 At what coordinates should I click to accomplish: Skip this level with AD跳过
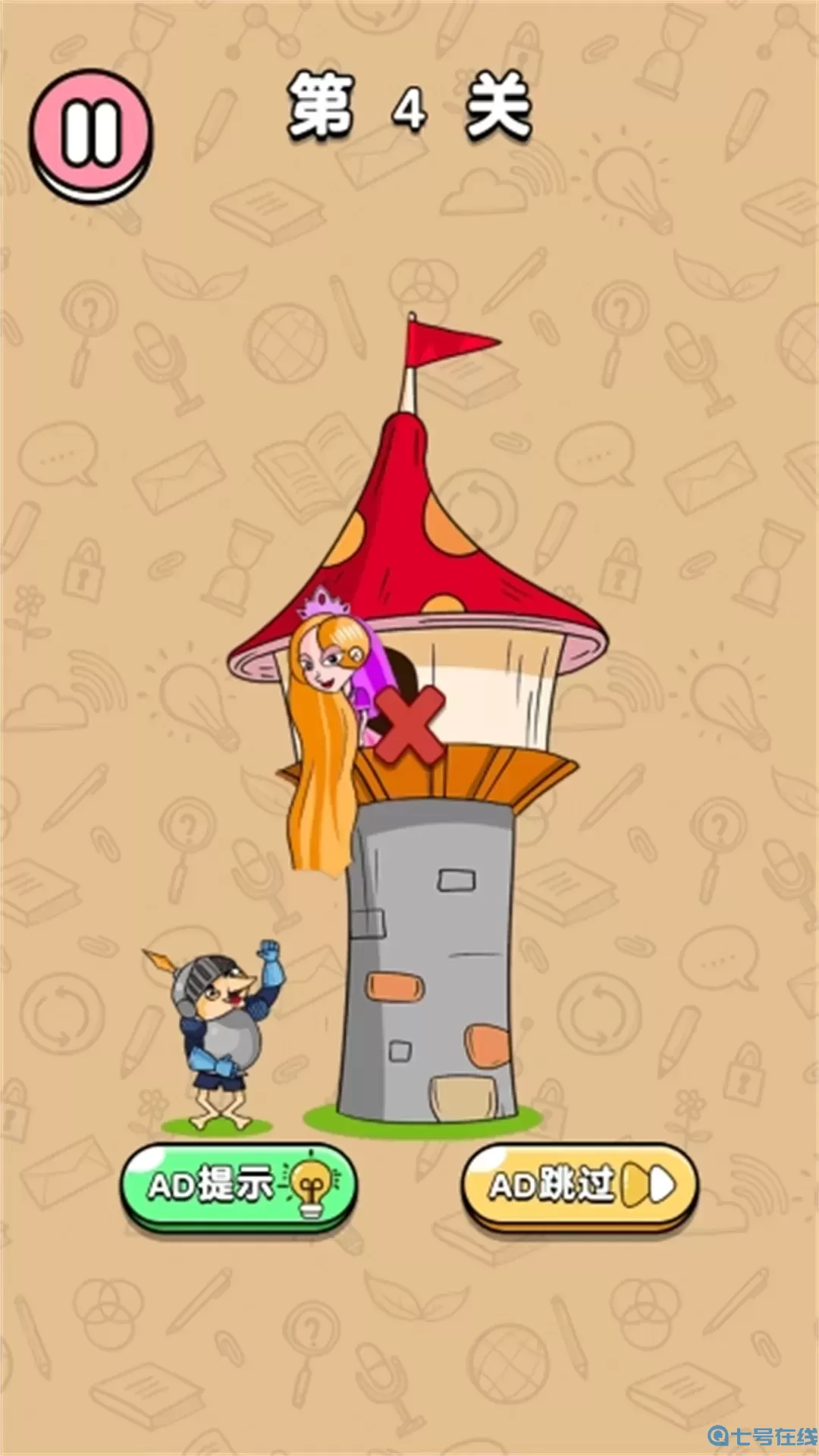point(579,1185)
